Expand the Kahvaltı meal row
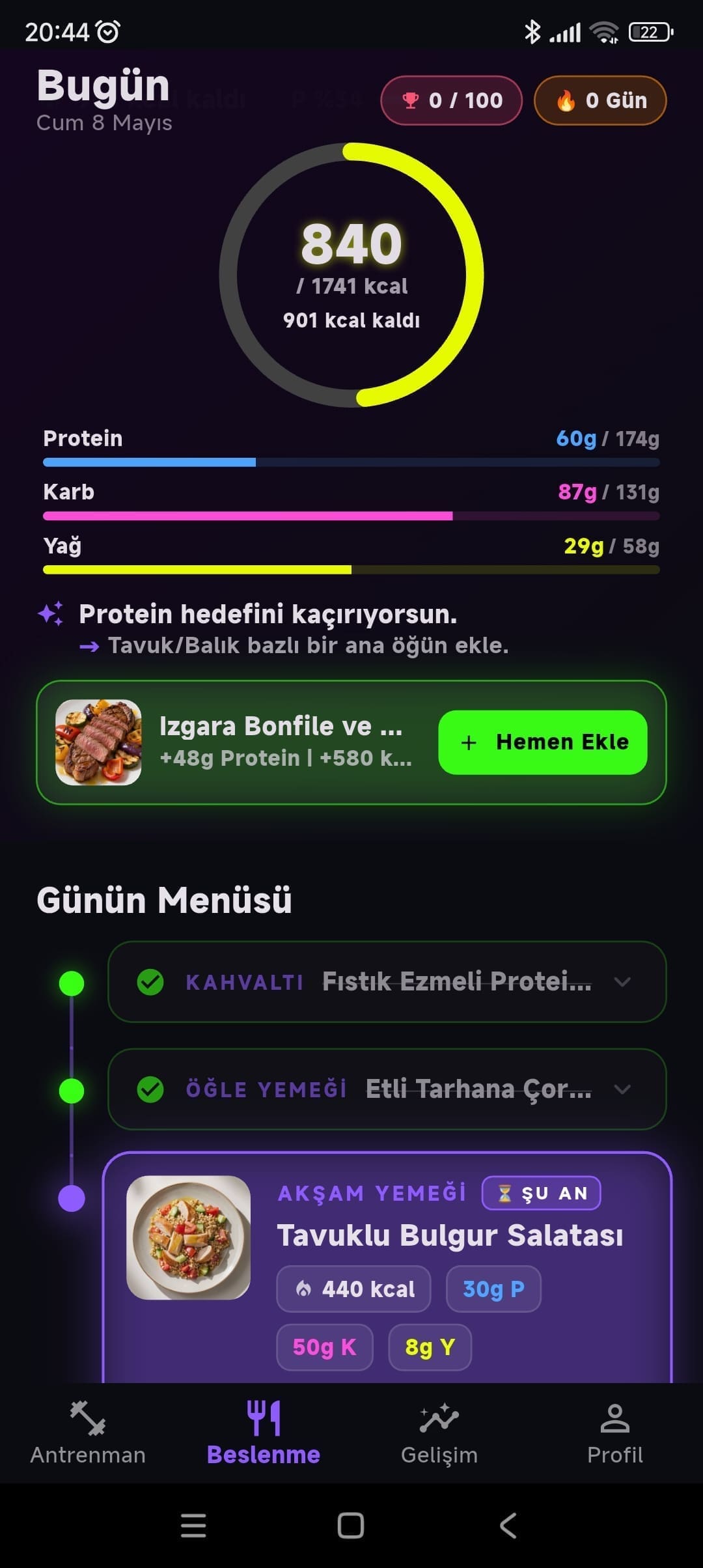The image size is (703, 1568). tap(387, 982)
